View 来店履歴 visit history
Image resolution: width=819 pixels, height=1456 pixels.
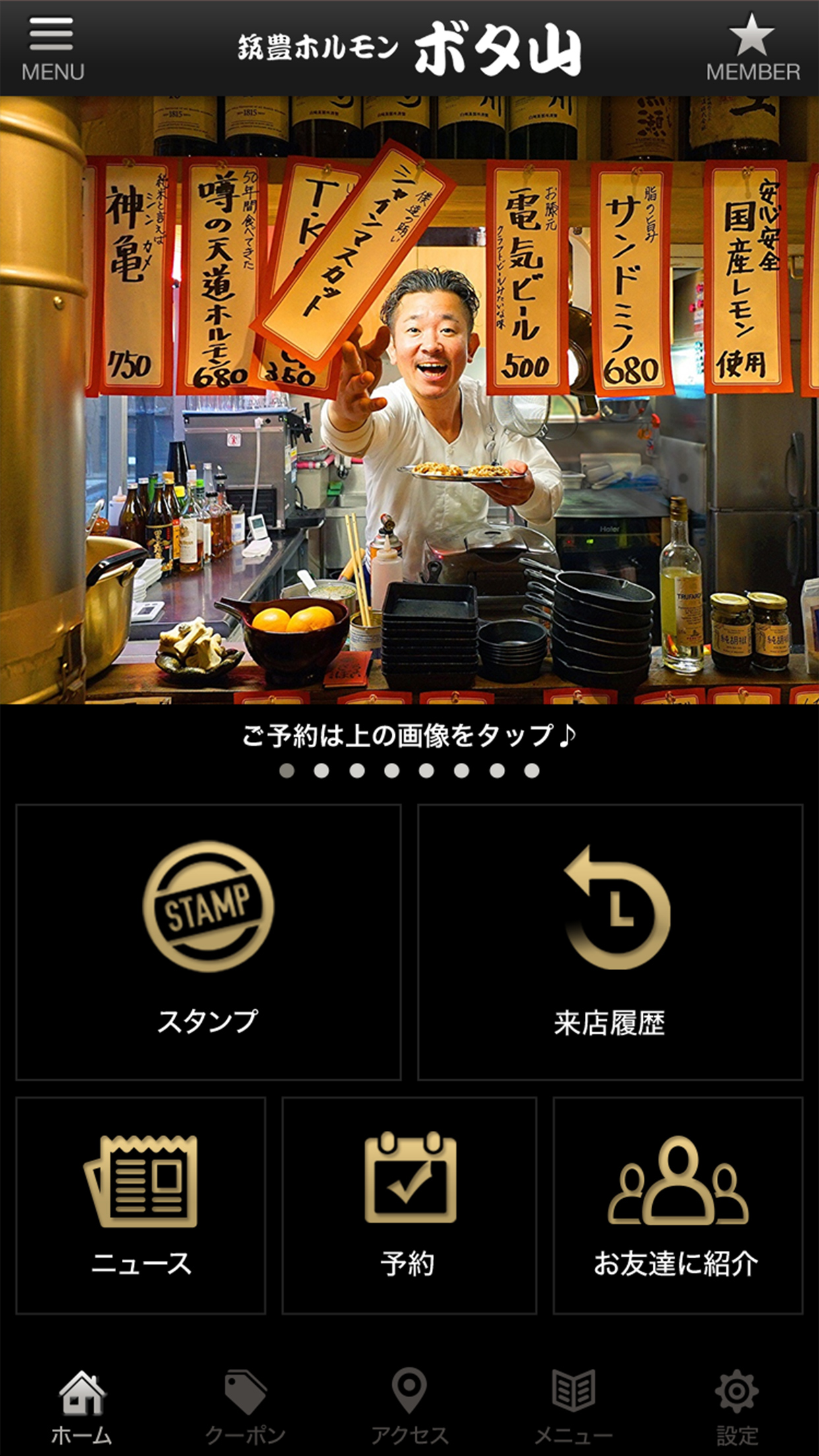[x=610, y=942]
